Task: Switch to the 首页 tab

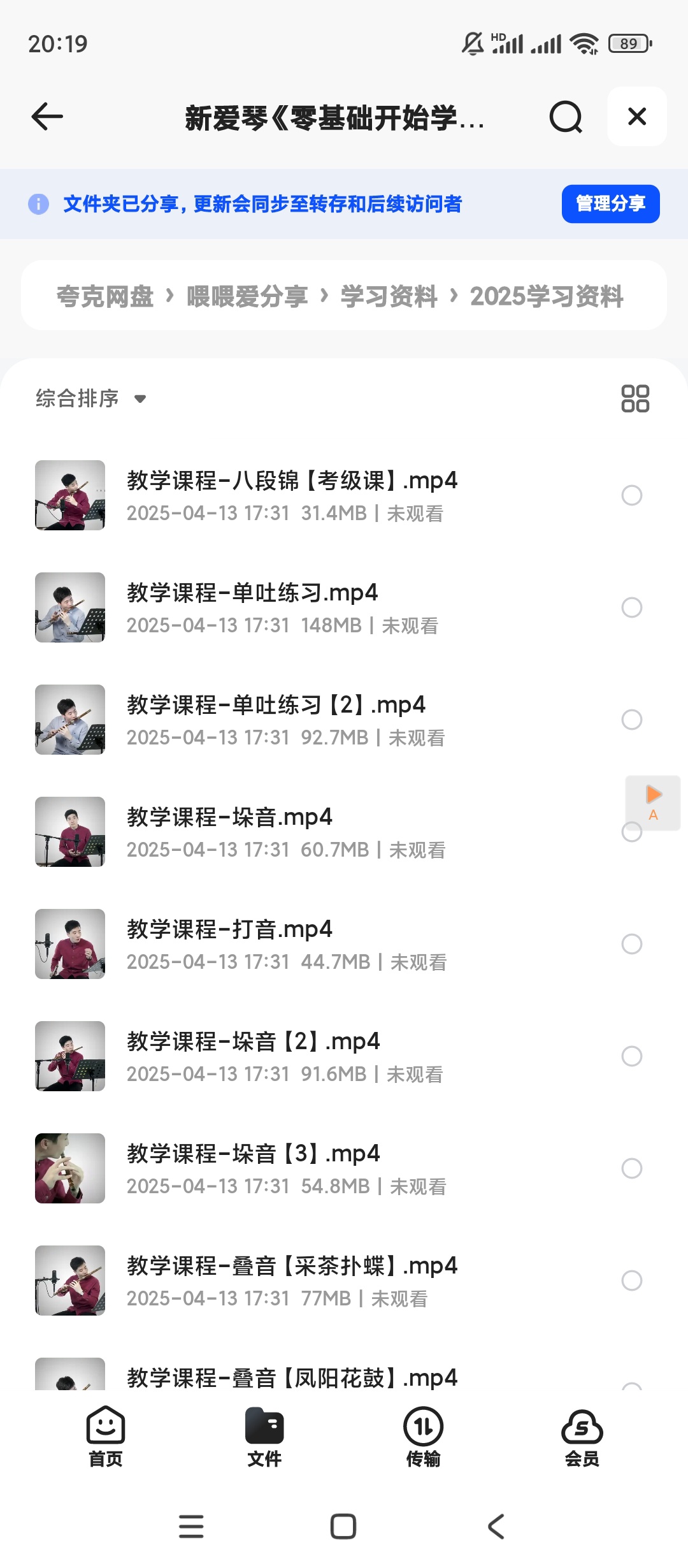Action: point(106,1437)
